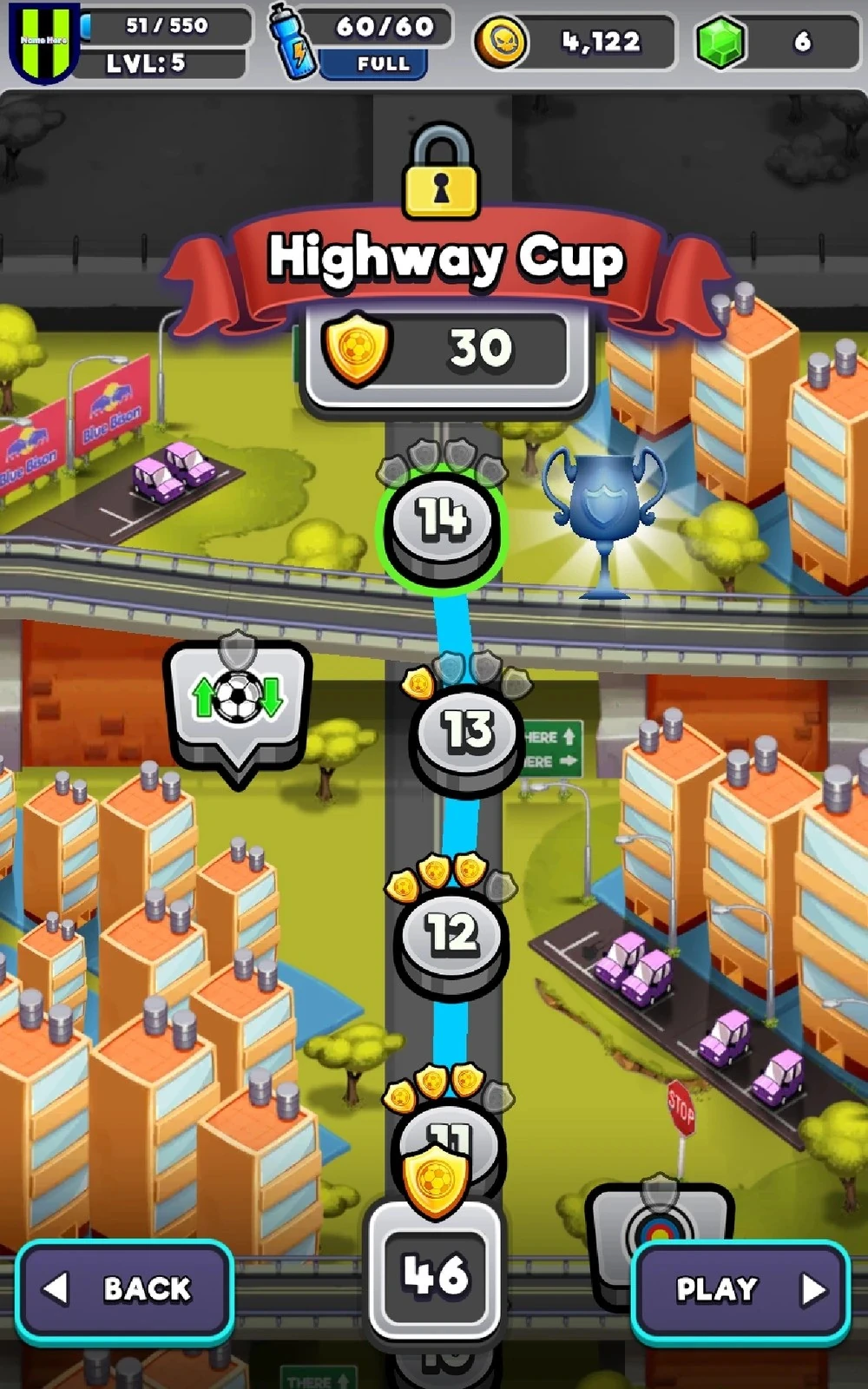Tap the Play button
The height and width of the screenshot is (1389, 868).
[x=740, y=1289]
